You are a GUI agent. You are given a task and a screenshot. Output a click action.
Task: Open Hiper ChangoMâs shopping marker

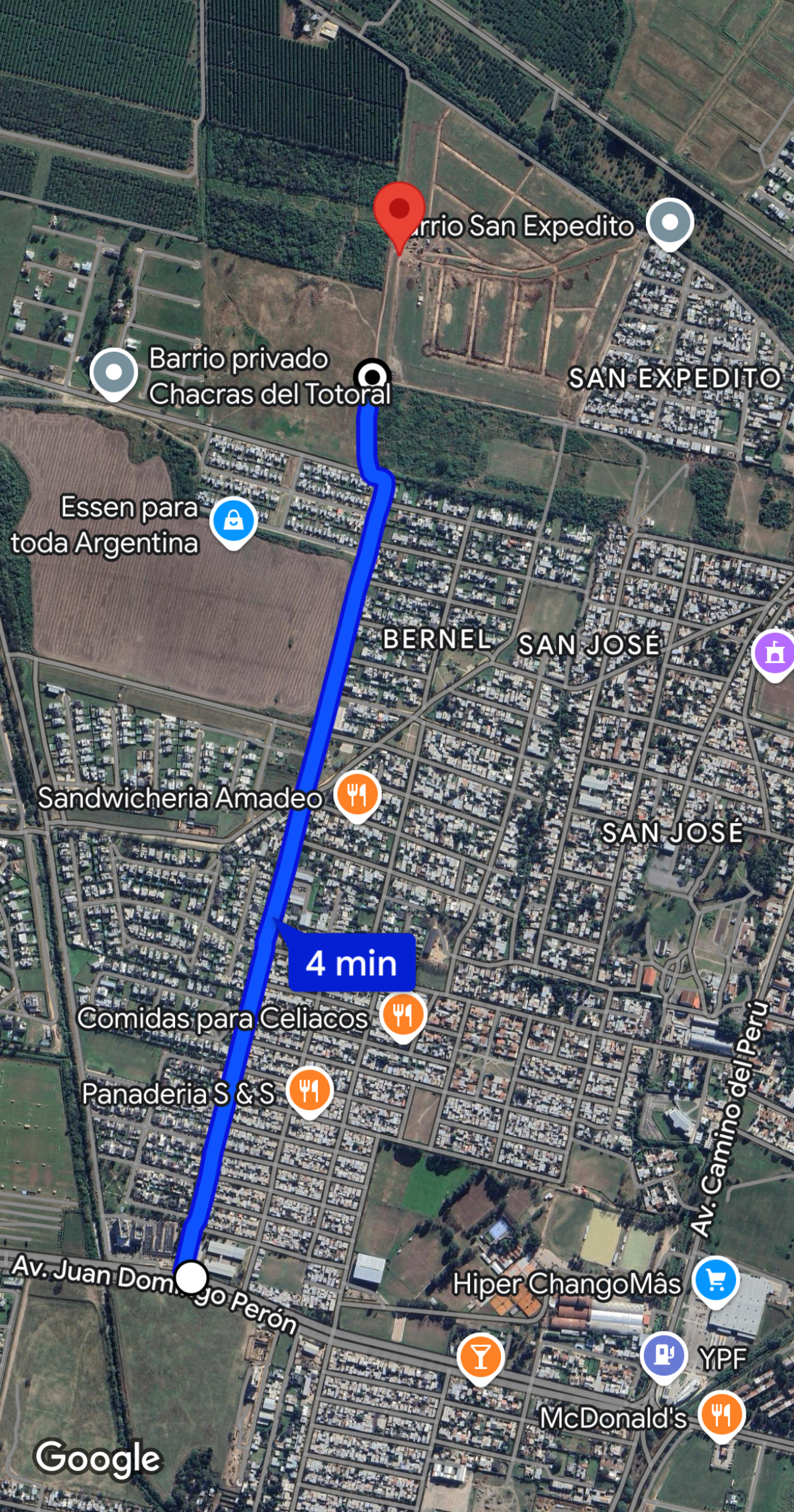coord(715,1281)
